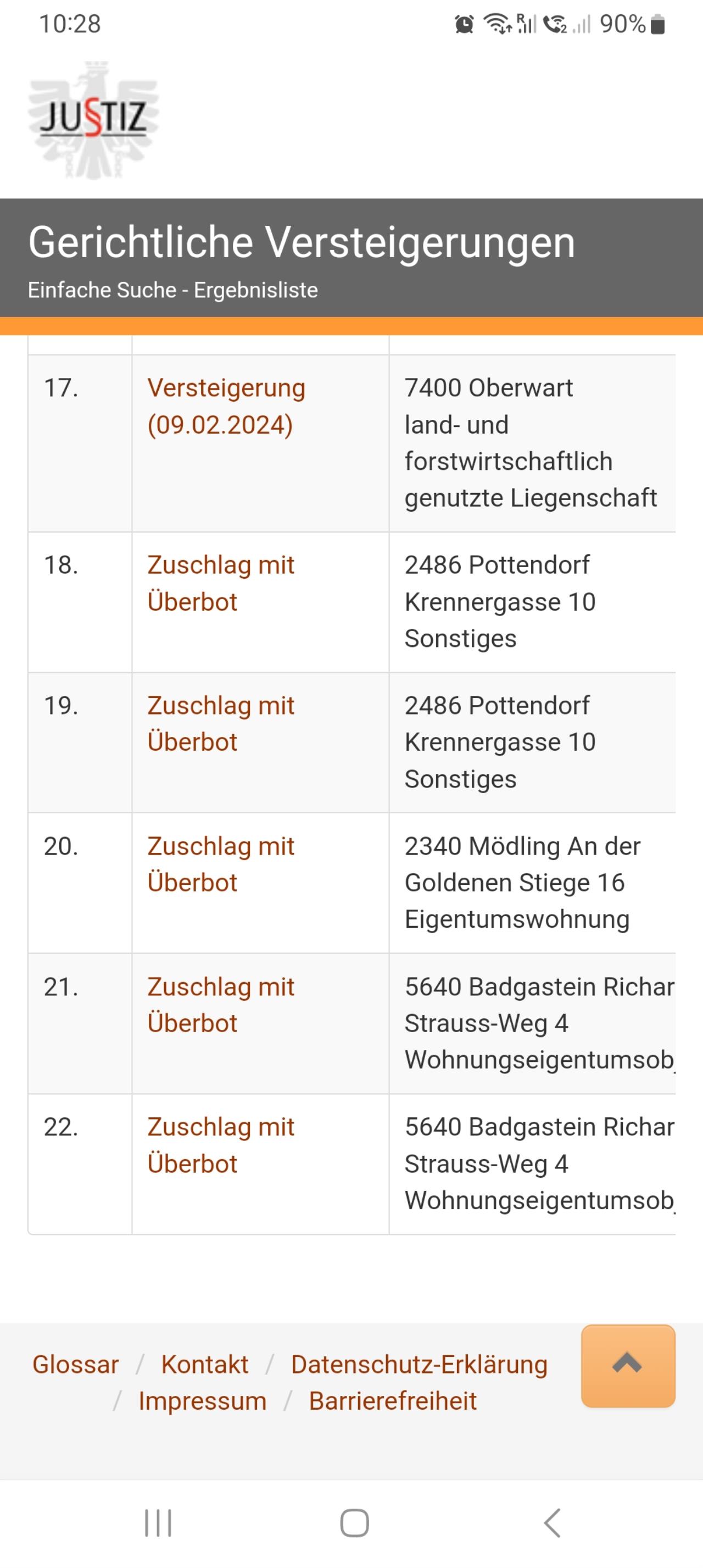703x1568 pixels.
Task: Open the Zuschlag mit Überbot link in row 22
Action: [x=221, y=1145]
